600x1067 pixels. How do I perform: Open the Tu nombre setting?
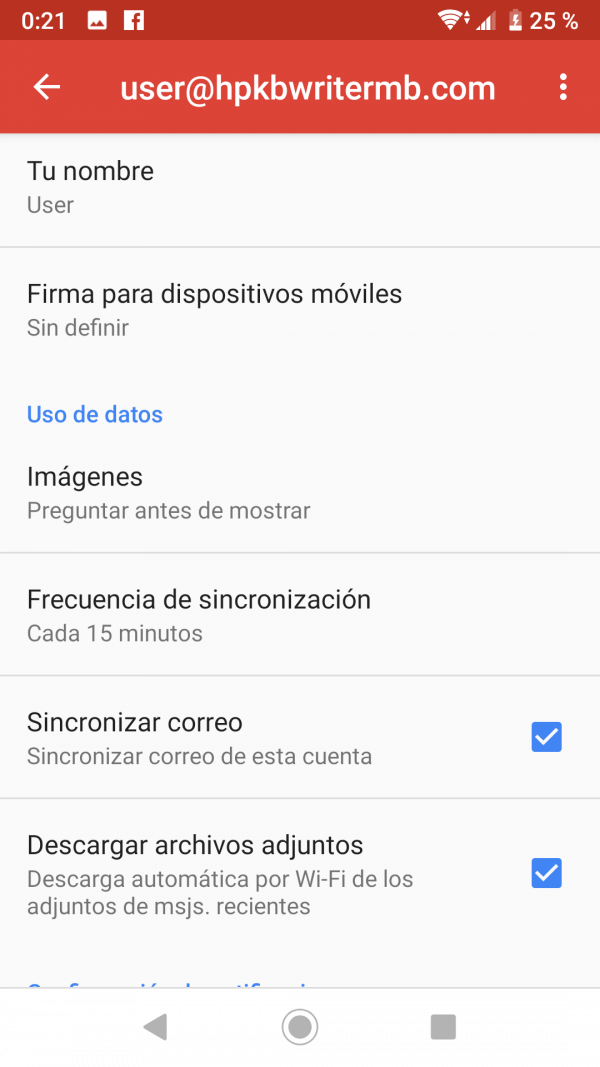pos(300,187)
